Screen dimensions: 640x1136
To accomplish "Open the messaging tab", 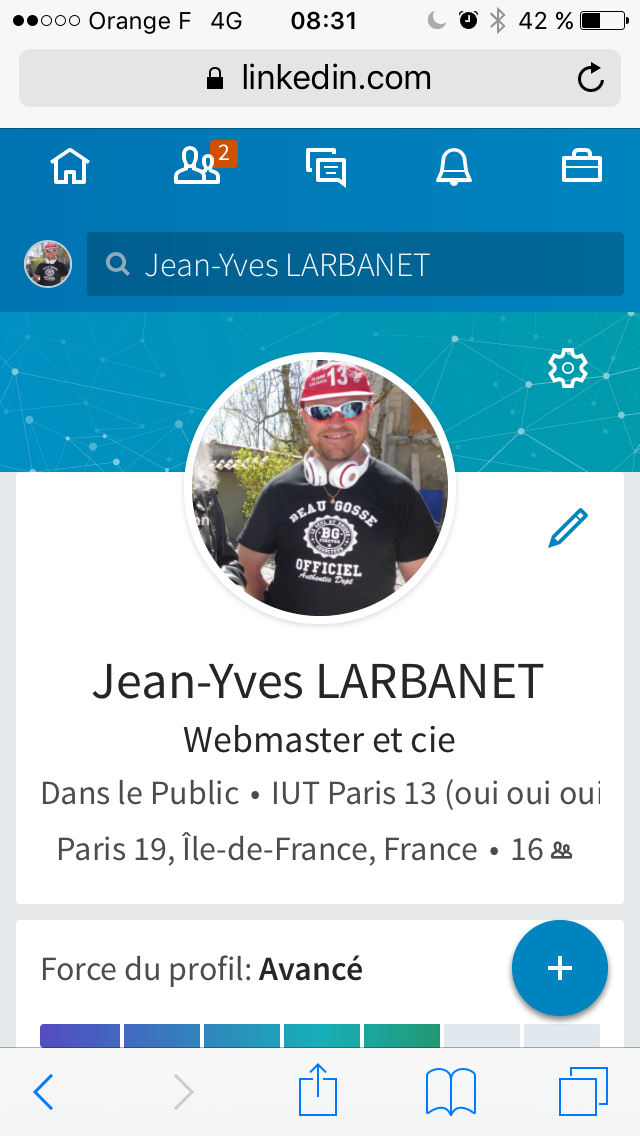I will coord(326,166).
